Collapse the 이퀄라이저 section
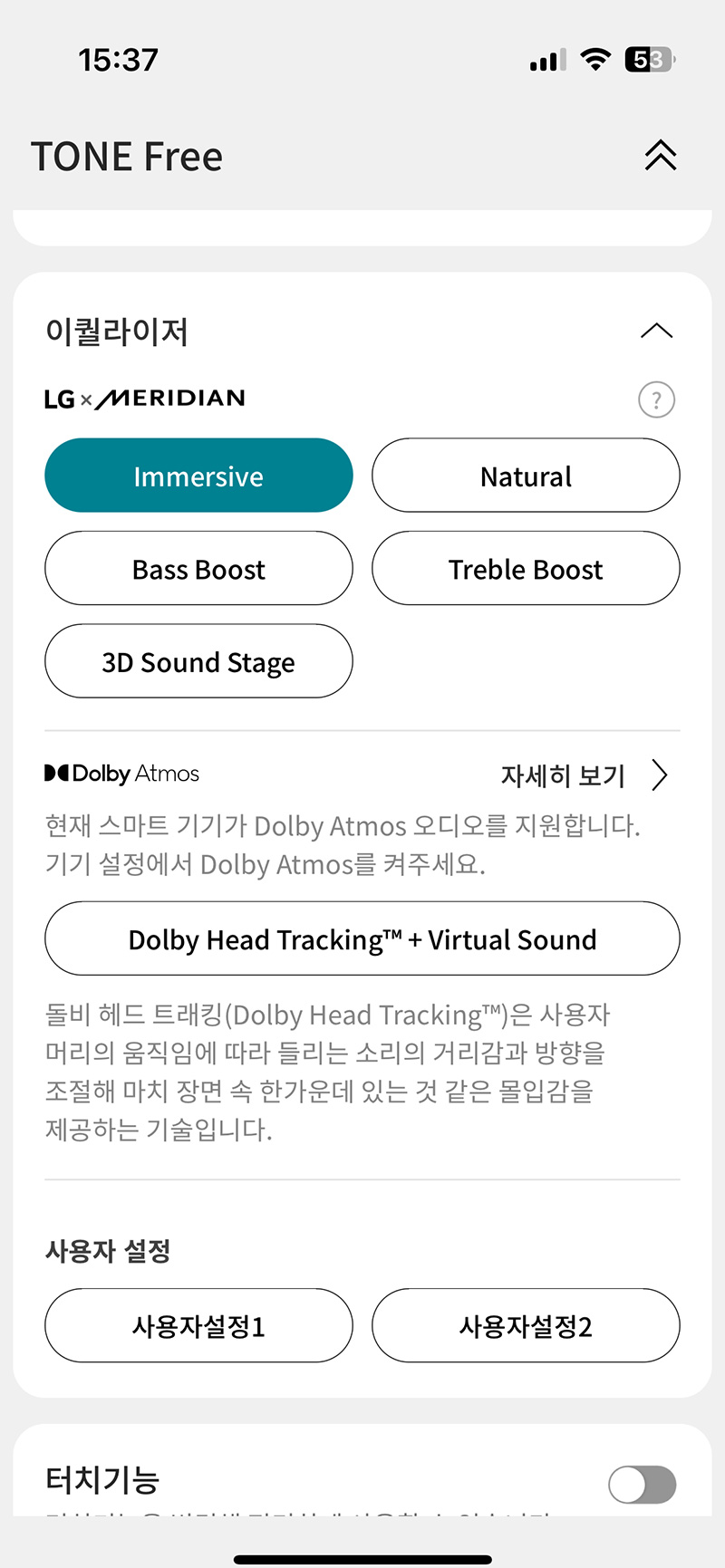Viewport: 725px width, 1568px height. tap(656, 331)
